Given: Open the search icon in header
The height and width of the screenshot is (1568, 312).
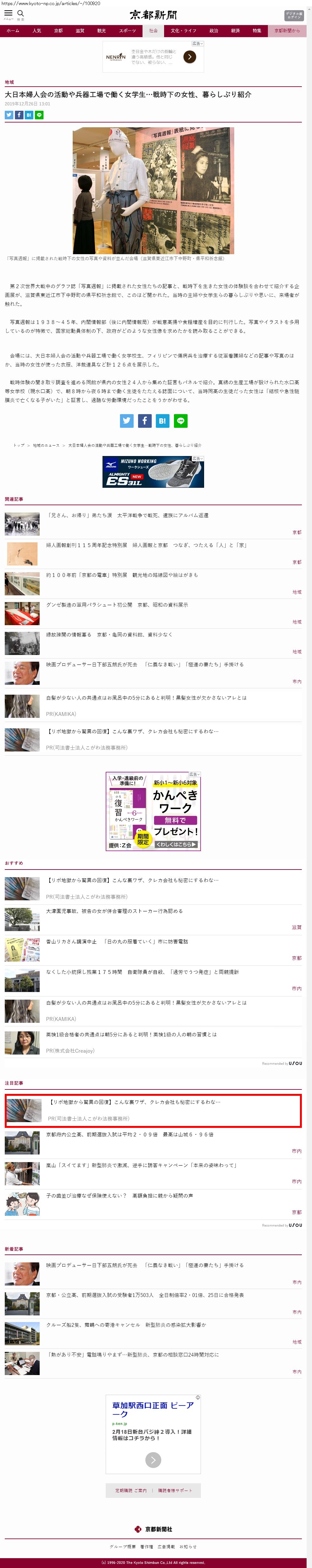Looking at the screenshot, I should (x=21, y=14).
